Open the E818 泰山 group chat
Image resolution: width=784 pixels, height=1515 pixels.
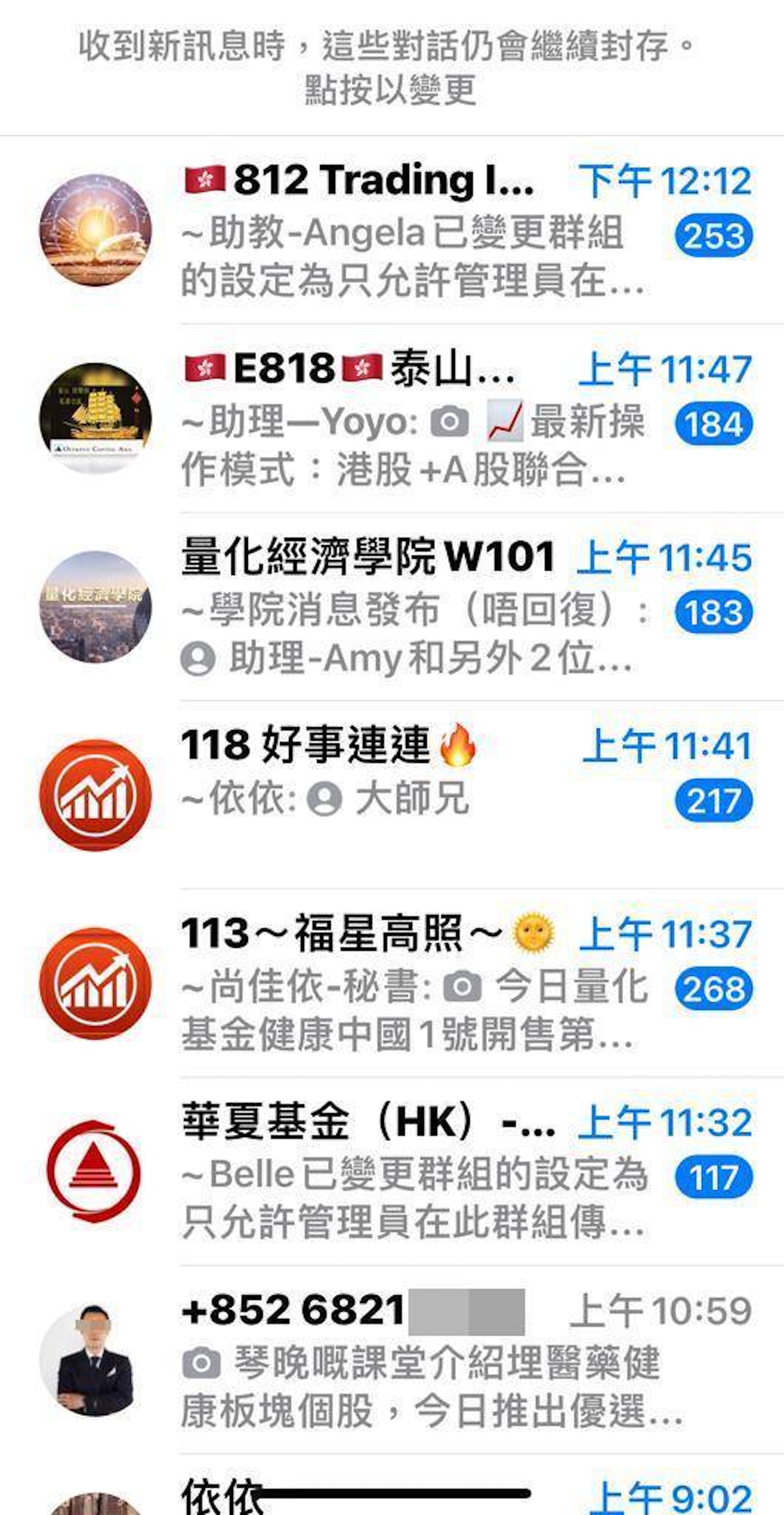[x=412, y=419]
